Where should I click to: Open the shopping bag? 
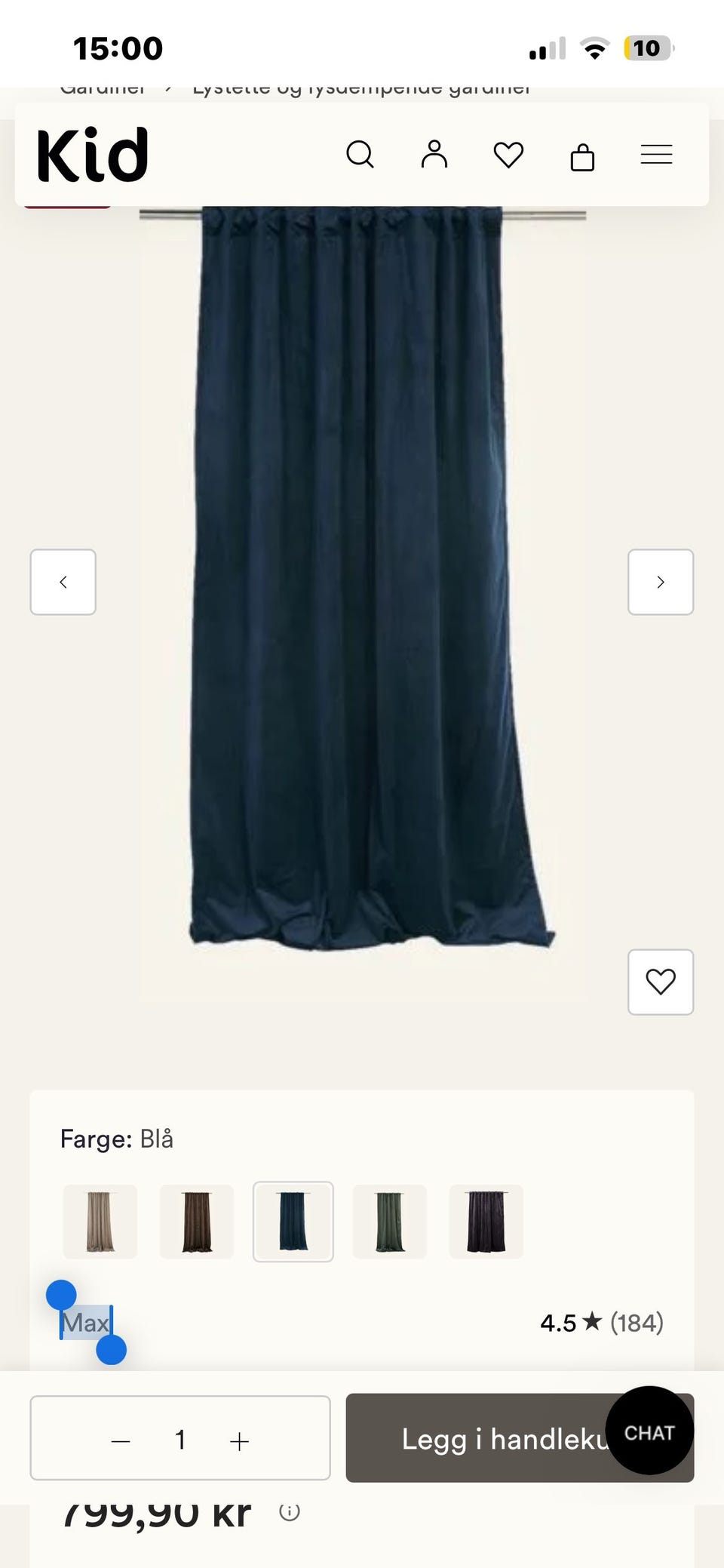(x=582, y=157)
